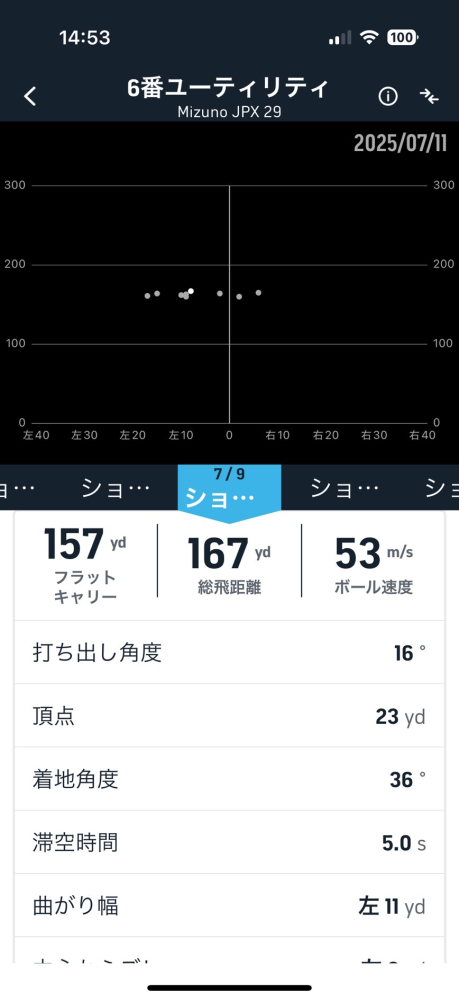Tap the collapse arrows icon
This screenshot has height=1000, width=459.
click(x=429, y=96)
